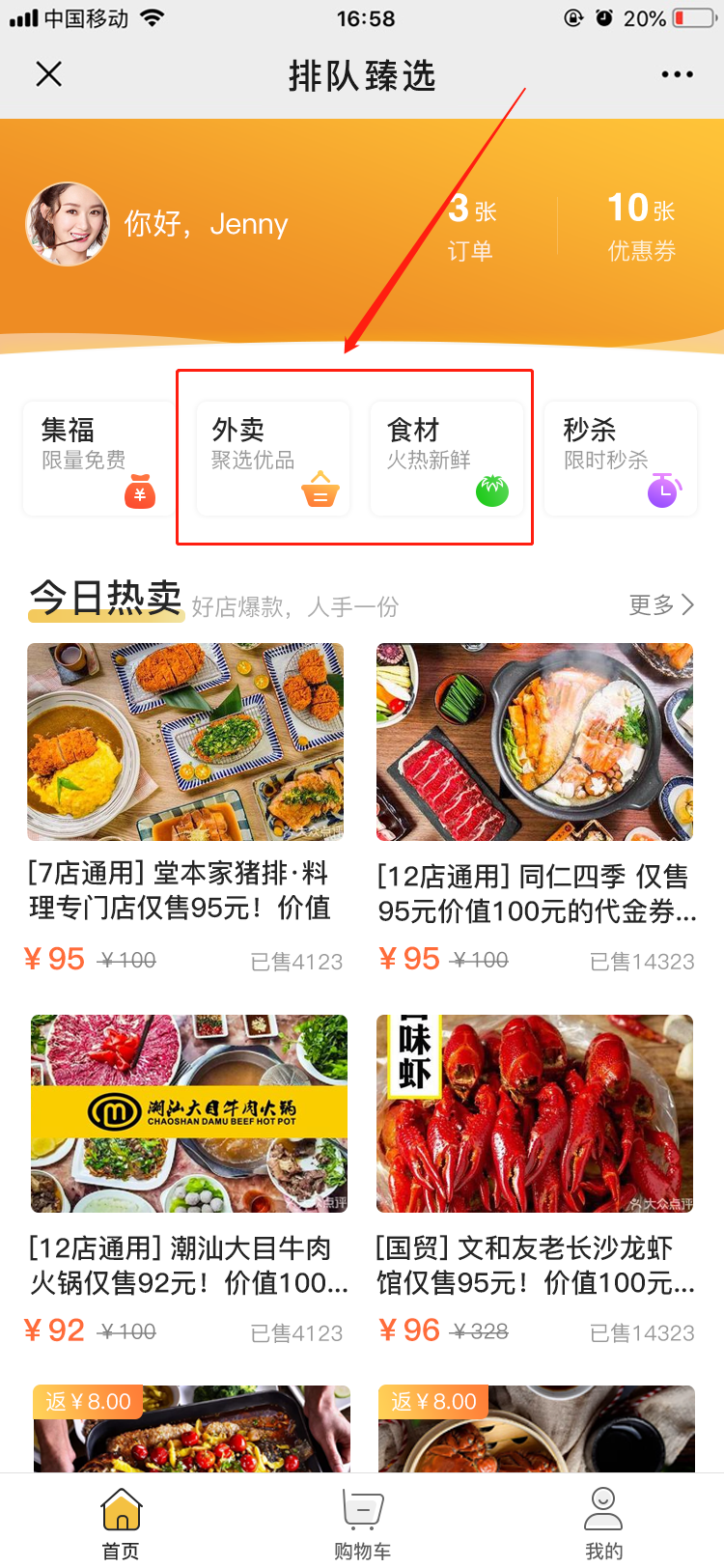The width and height of the screenshot is (724, 1568).
Task: Switch to the 我的 tab
Action: 603,1523
